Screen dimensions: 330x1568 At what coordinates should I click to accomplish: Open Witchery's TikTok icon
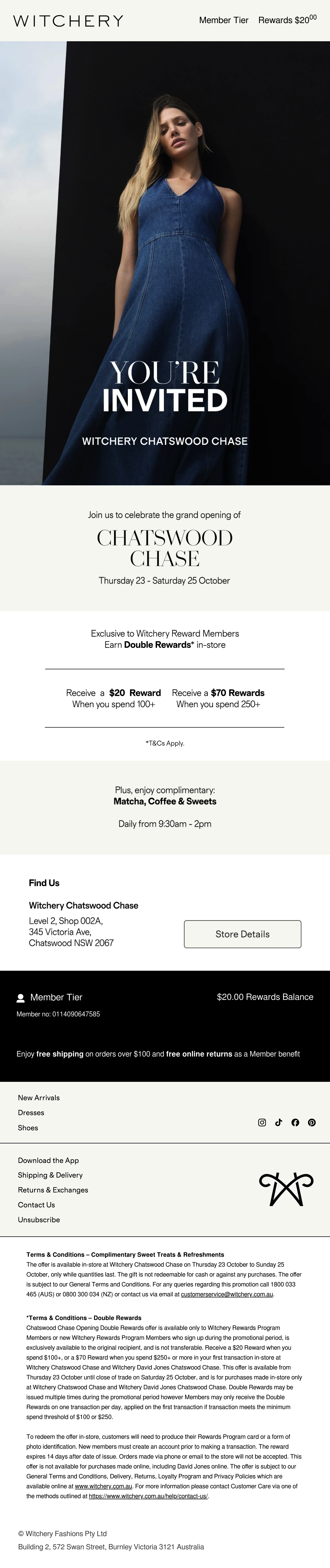click(x=279, y=1123)
